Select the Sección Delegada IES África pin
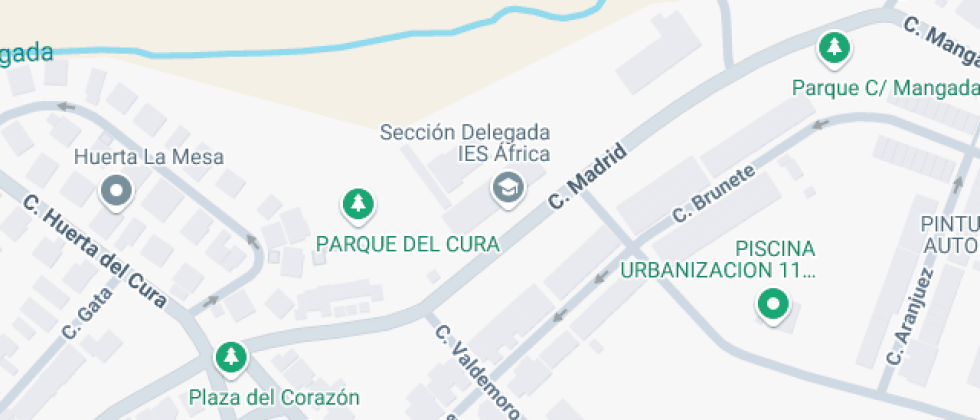The width and height of the screenshot is (980, 420). click(x=509, y=187)
